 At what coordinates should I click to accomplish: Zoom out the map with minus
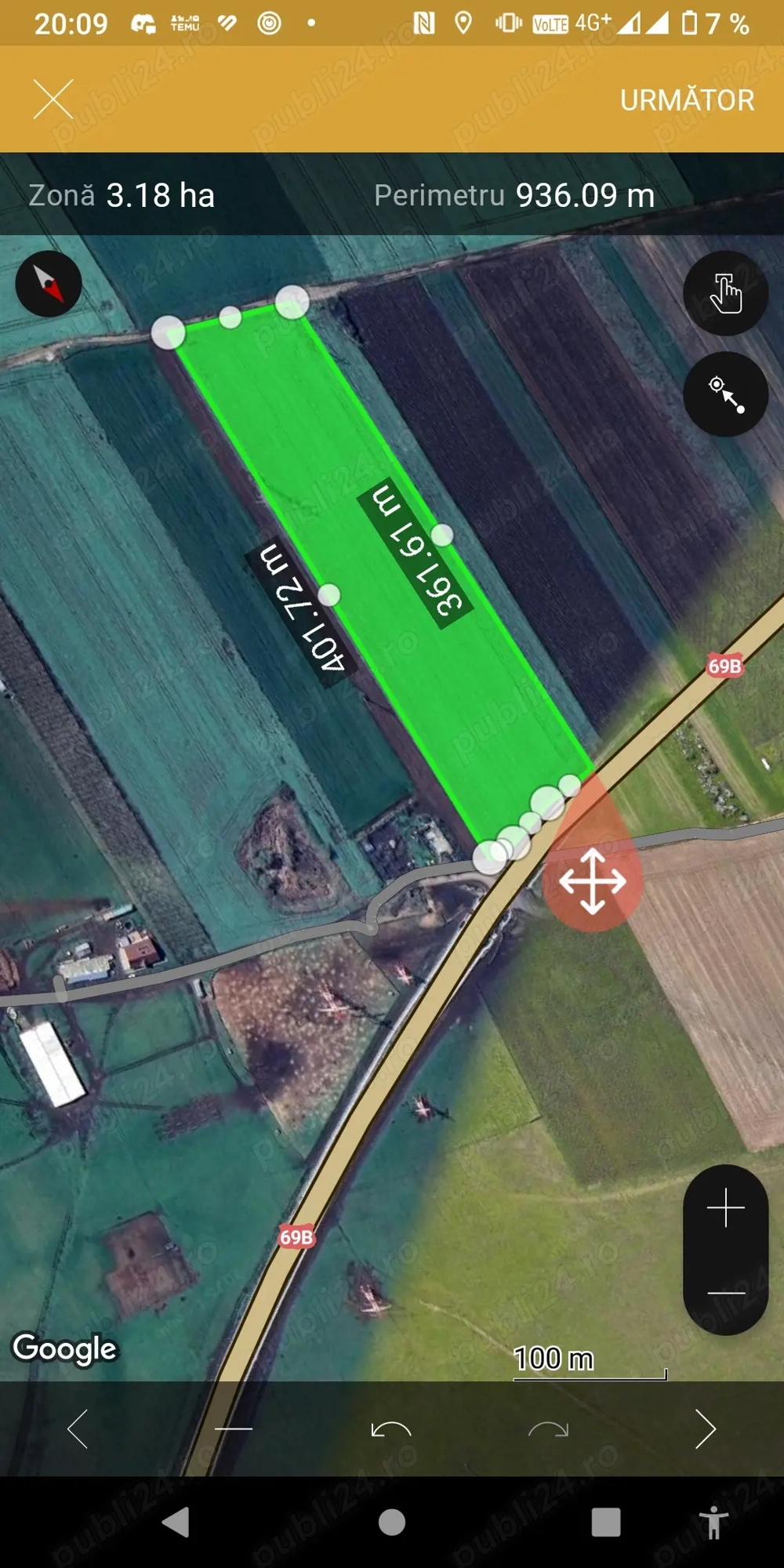coord(725,1292)
